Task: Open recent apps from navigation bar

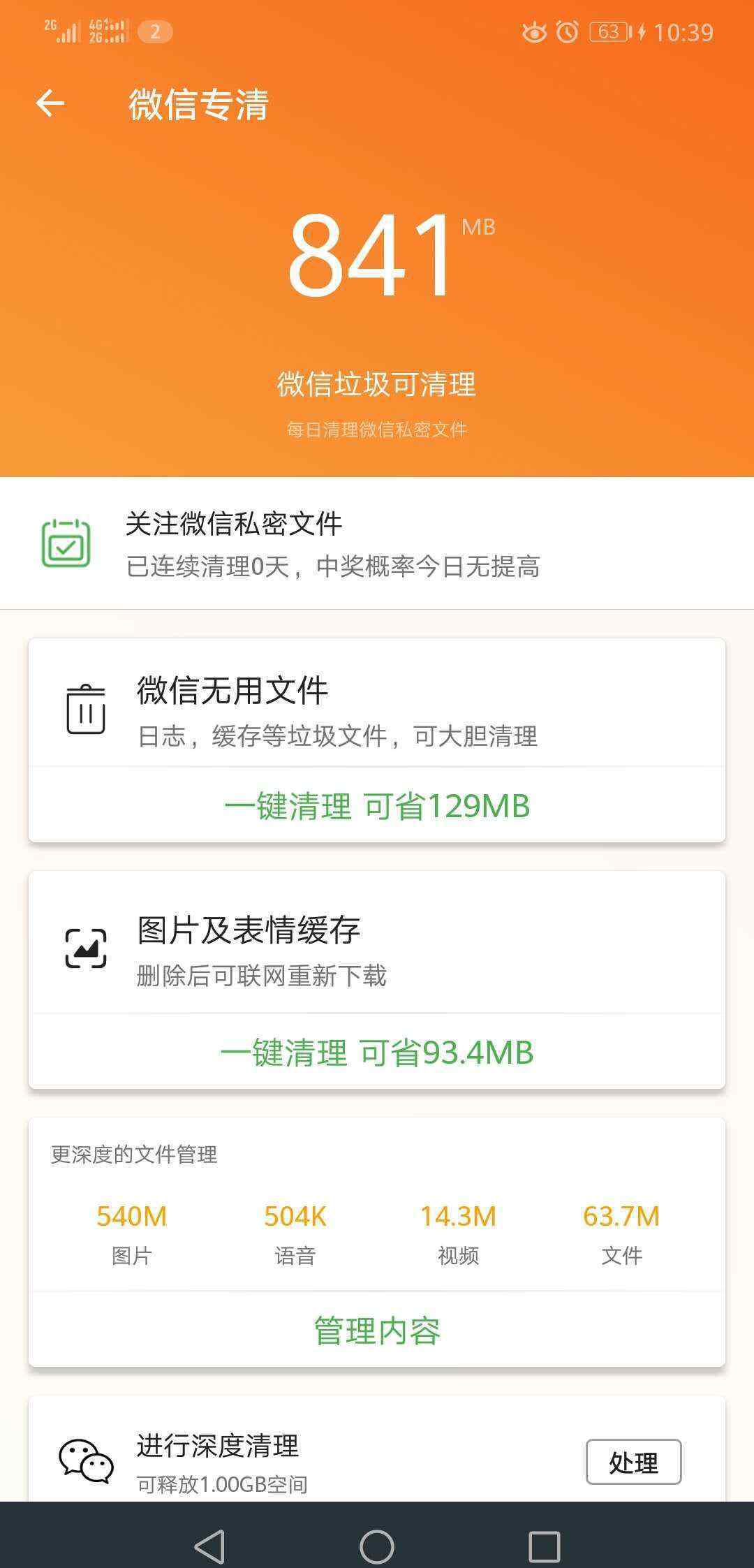Action: point(545,1547)
